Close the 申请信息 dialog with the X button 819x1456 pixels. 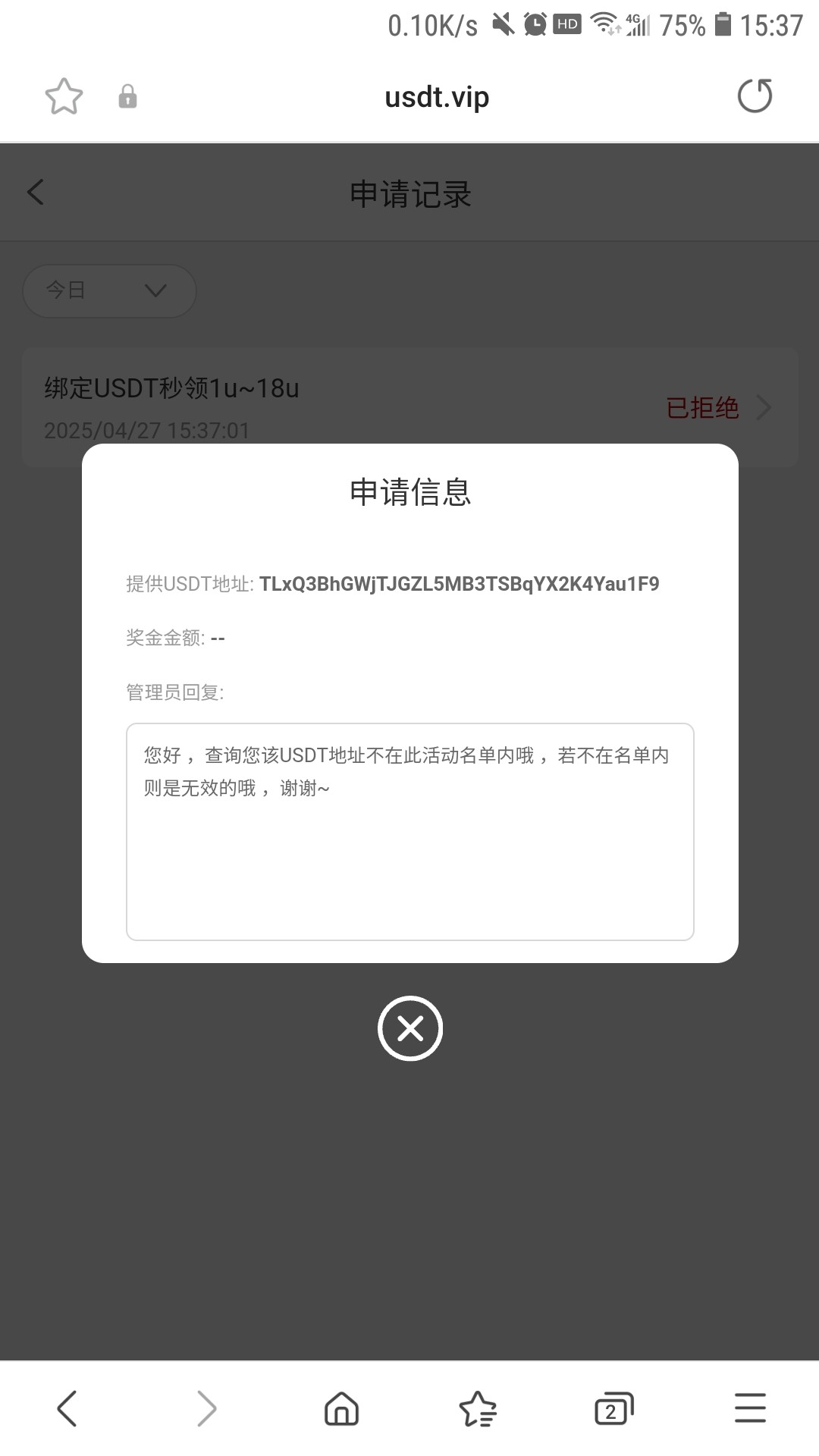[x=410, y=1028]
